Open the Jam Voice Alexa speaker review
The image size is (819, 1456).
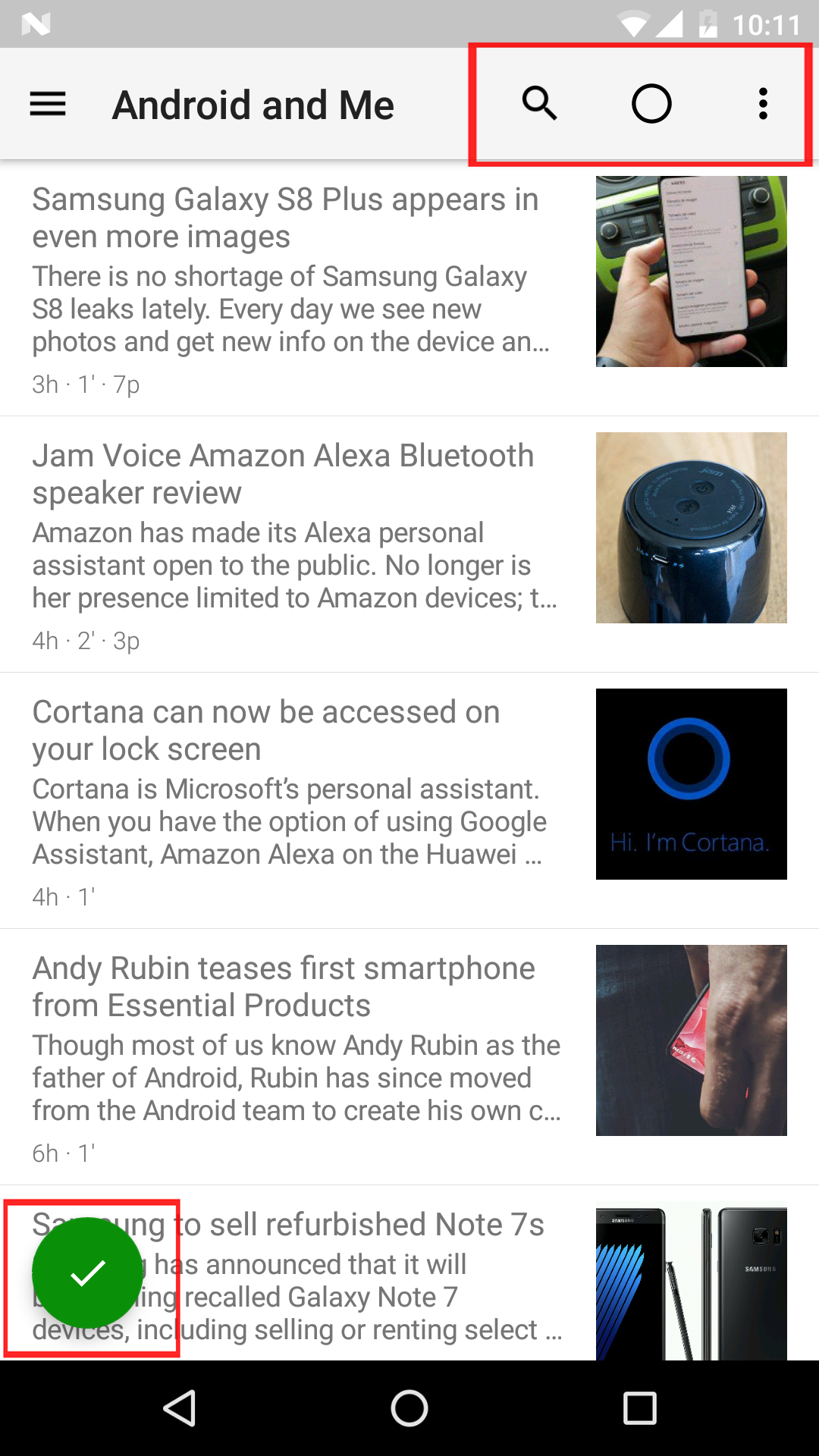pos(409,544)
